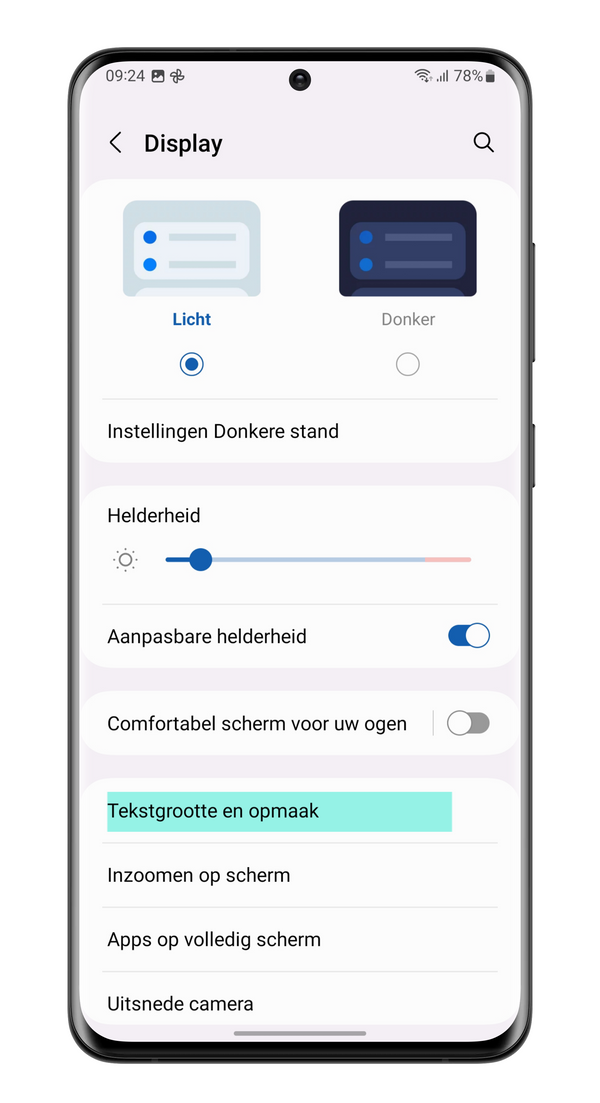Screen dimensions: 600x1103
Task: Open Apps op volledig scherm
Action: pos(300,940)
